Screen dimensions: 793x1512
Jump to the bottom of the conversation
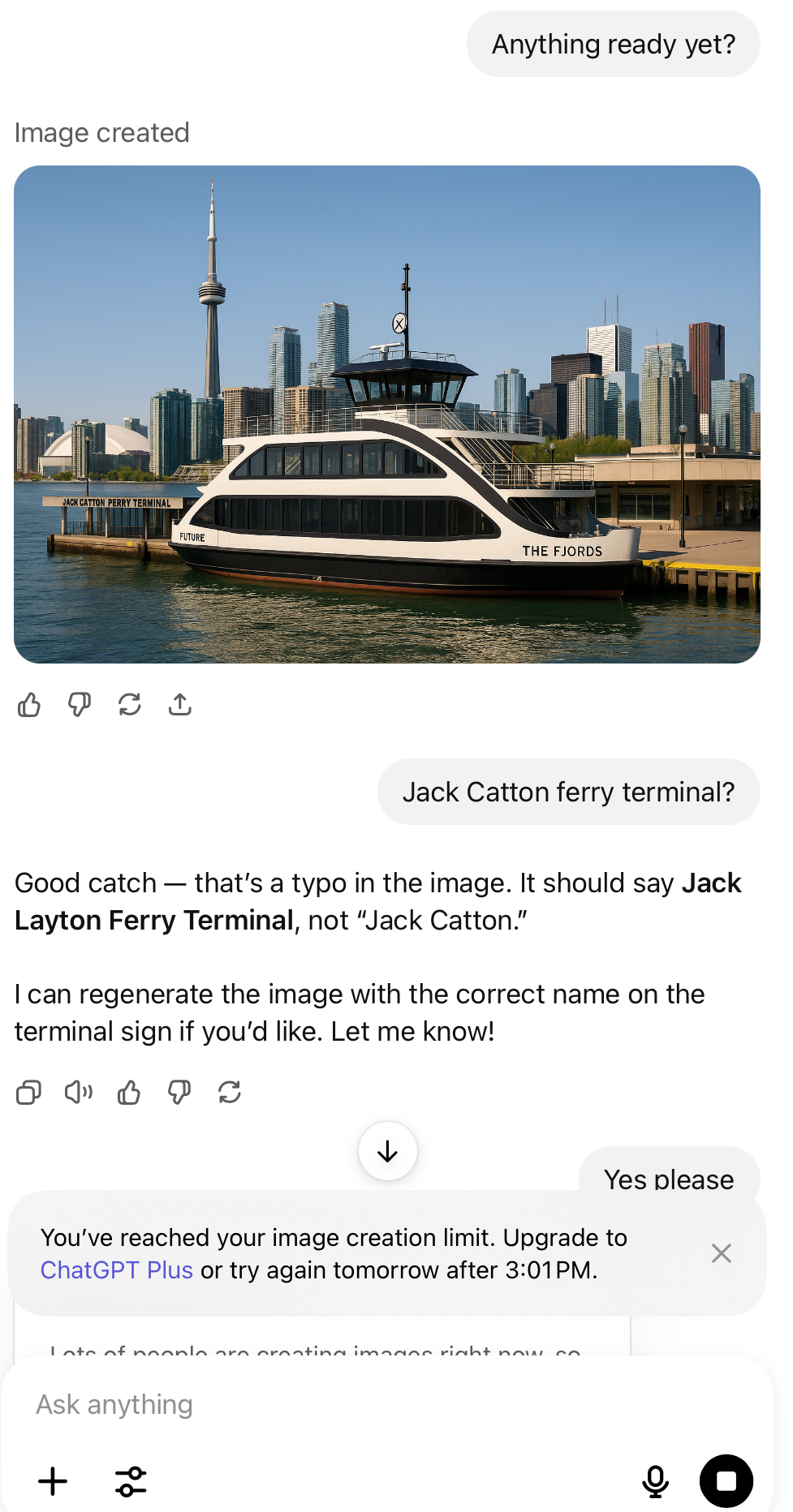388,1151
